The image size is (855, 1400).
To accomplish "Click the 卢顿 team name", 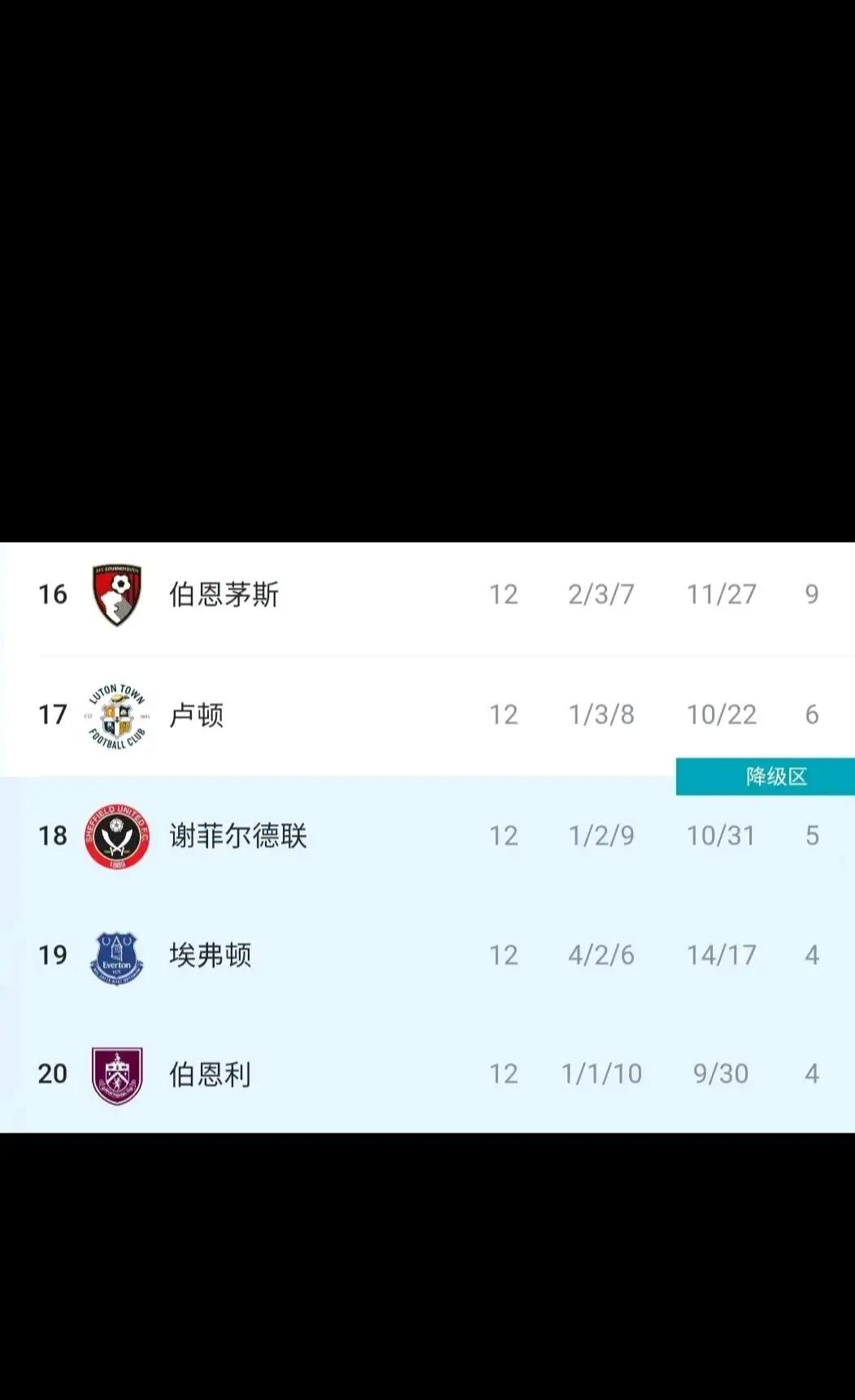I will [195, 714].
